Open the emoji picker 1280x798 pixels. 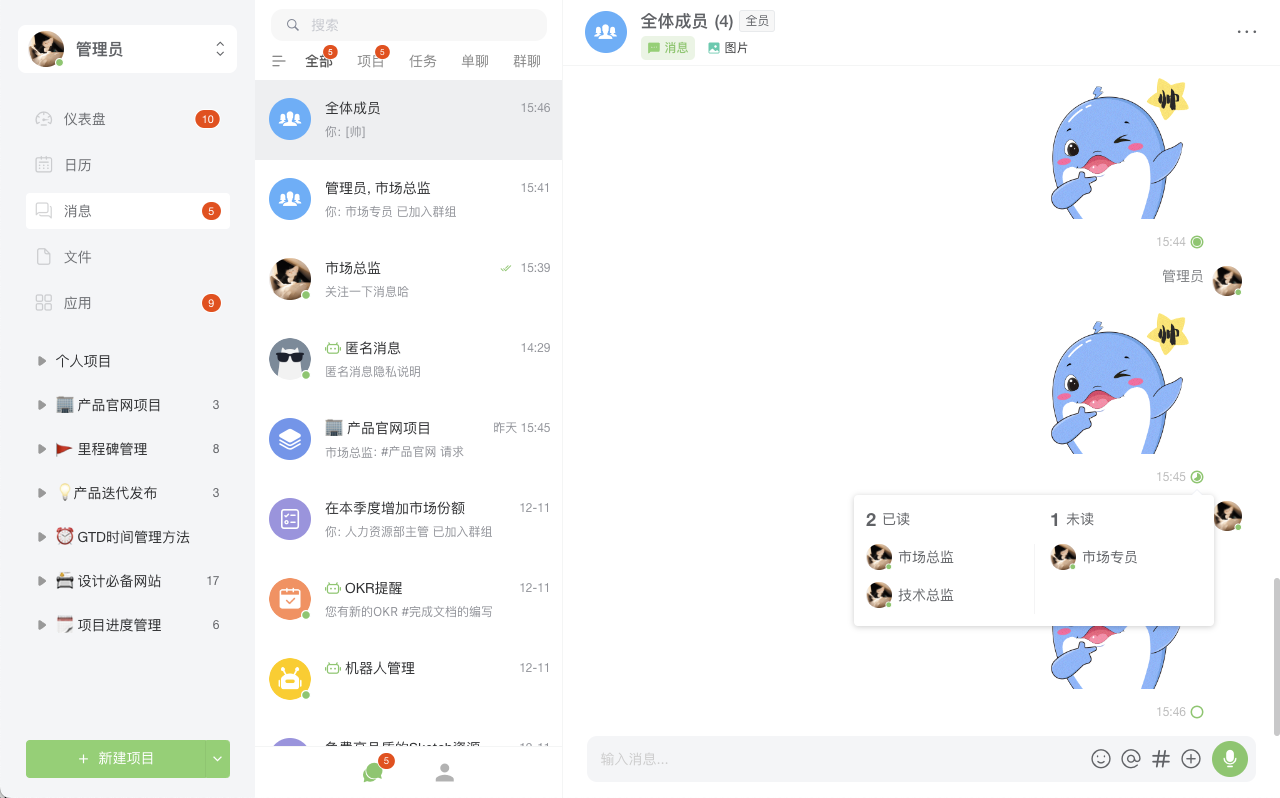point(1101,759)
